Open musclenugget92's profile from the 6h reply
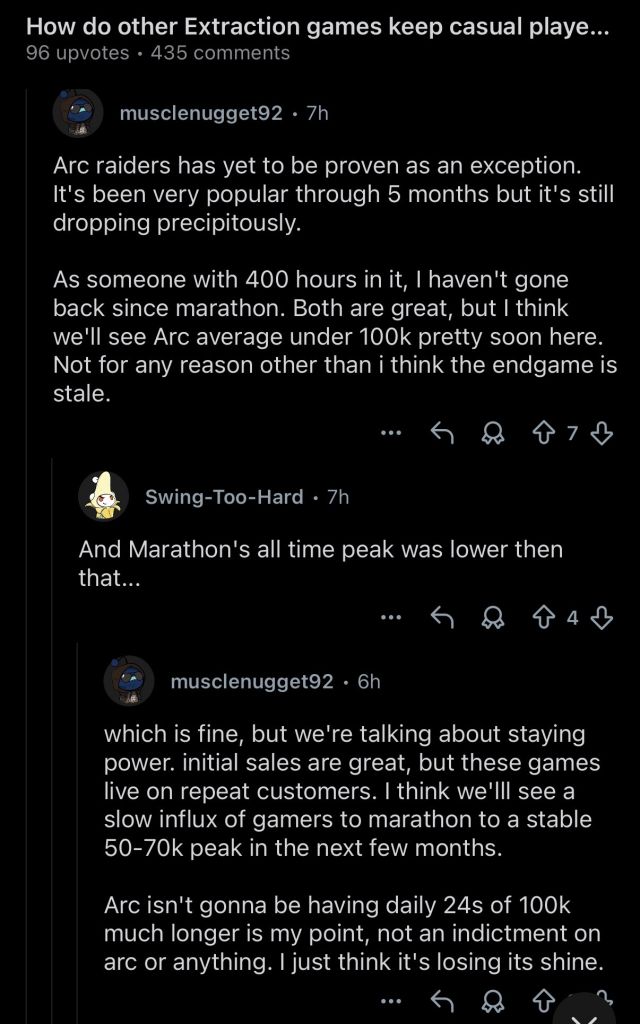Screen dimensions: 640x1024 [252, 682]
